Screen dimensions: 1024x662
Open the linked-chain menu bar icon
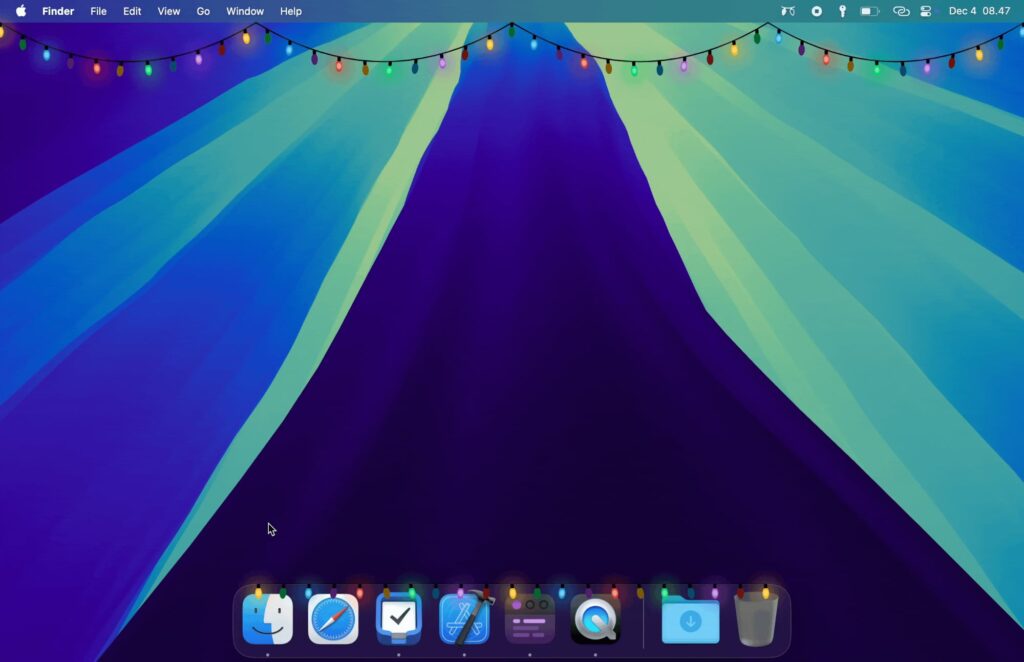point(901,11)
